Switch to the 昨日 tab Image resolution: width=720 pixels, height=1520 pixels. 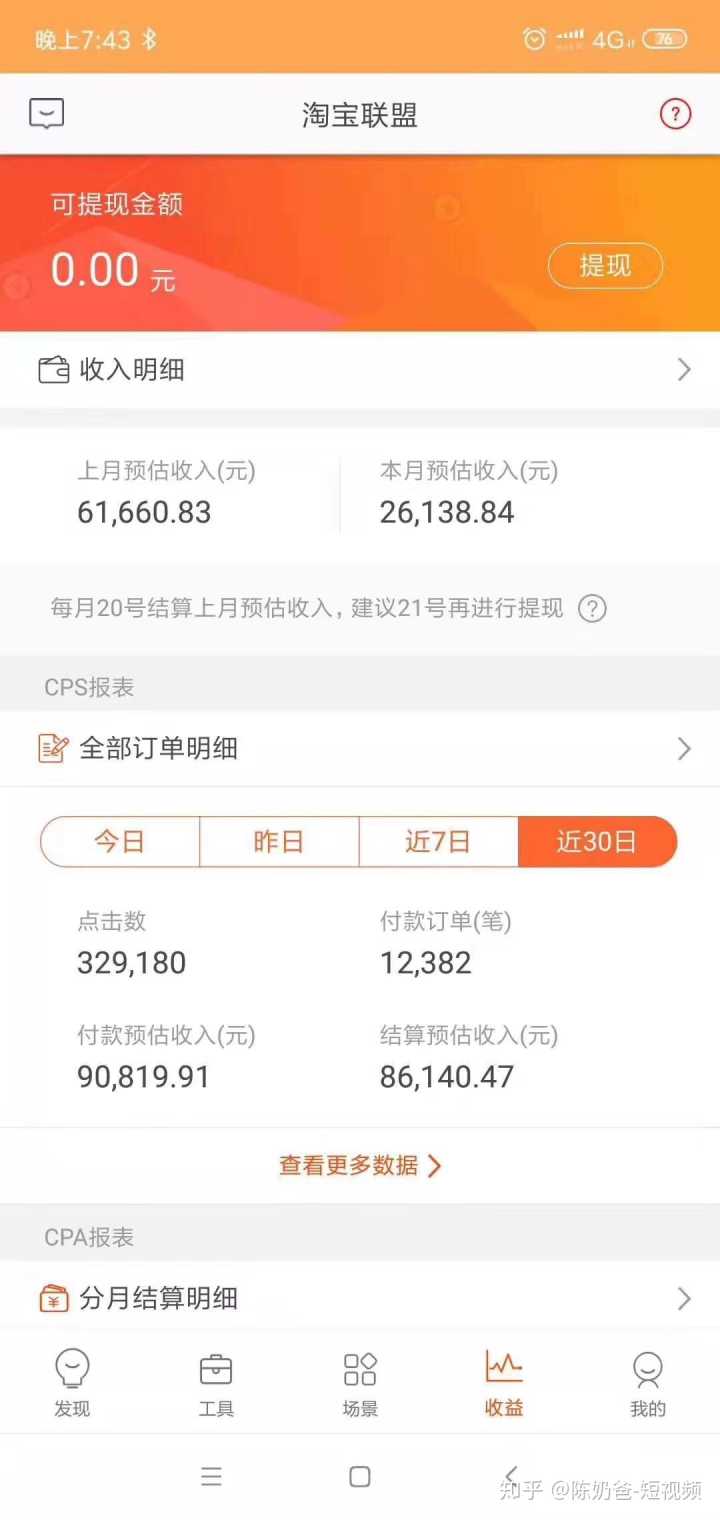pyautogui.click(x=278, y=842)
